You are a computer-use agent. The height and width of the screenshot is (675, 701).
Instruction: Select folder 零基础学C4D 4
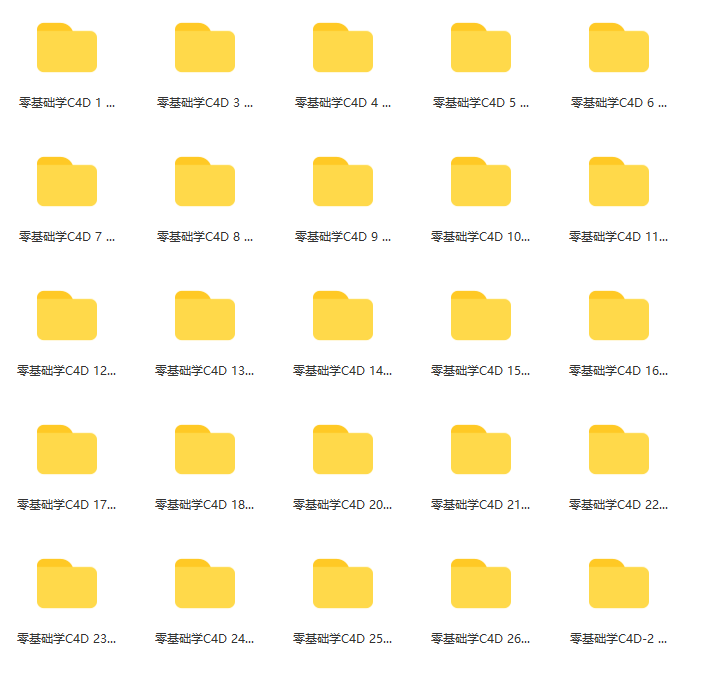343,49
